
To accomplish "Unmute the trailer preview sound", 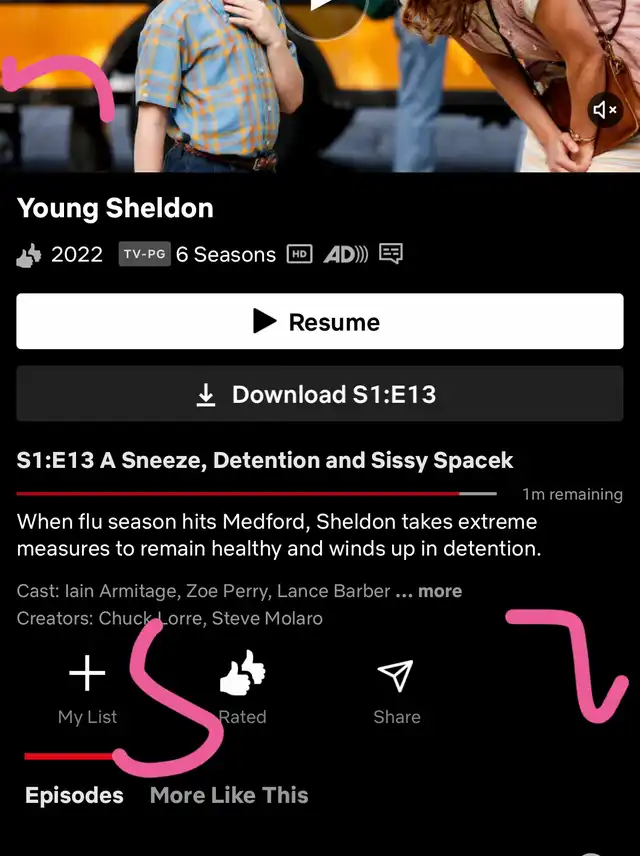I will pos(605,110).
